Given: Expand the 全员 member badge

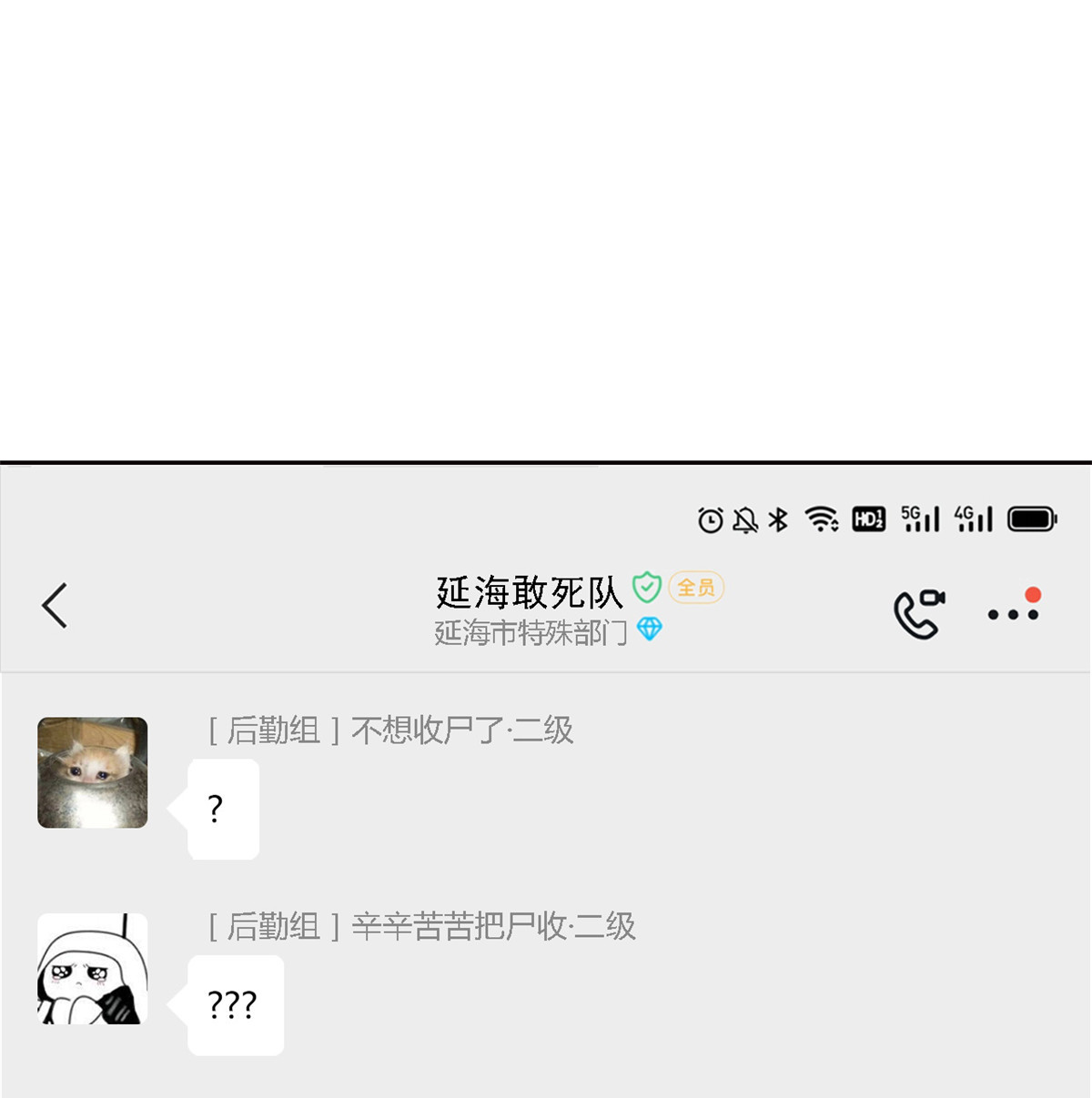Looking at the screenshot, I should [694, 588].
